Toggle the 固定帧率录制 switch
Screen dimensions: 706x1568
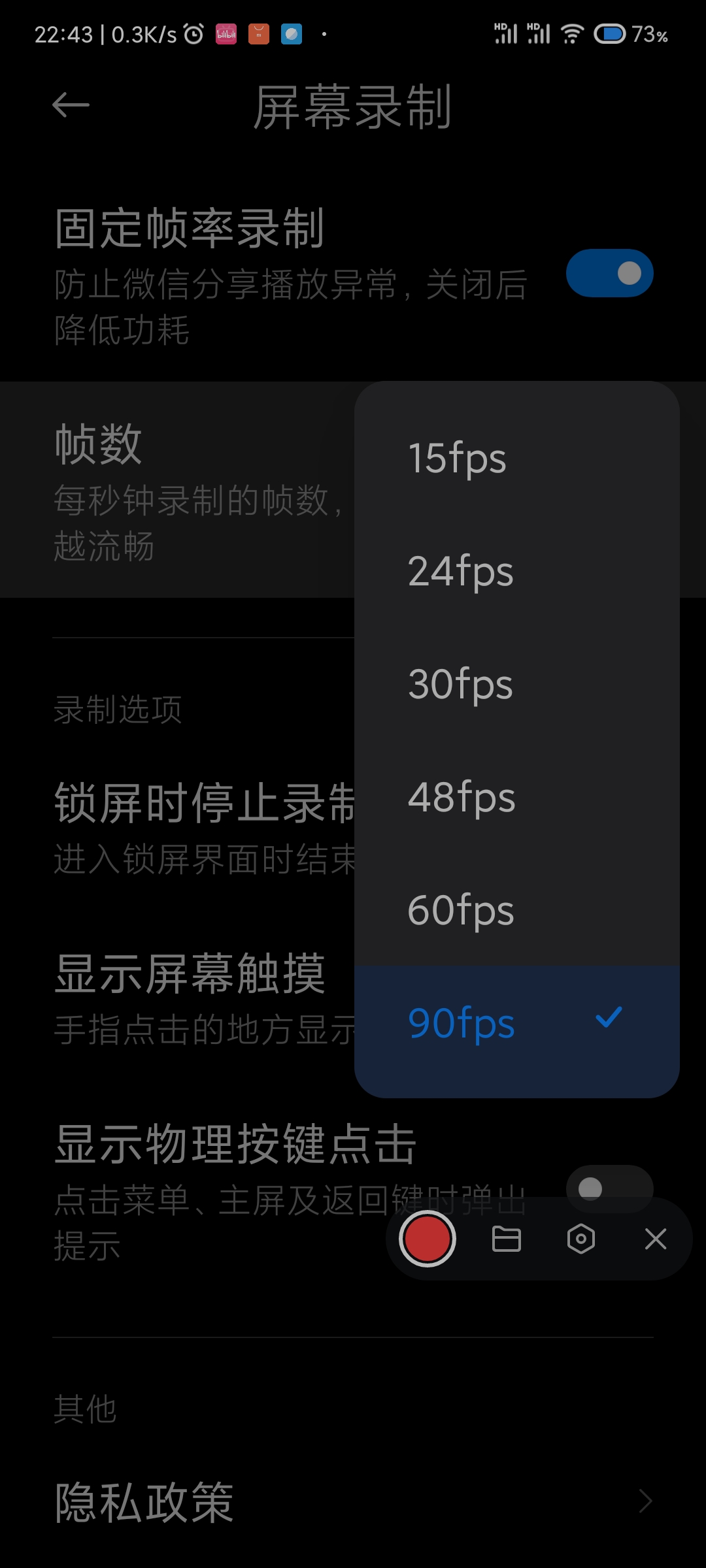coord(609,273)
